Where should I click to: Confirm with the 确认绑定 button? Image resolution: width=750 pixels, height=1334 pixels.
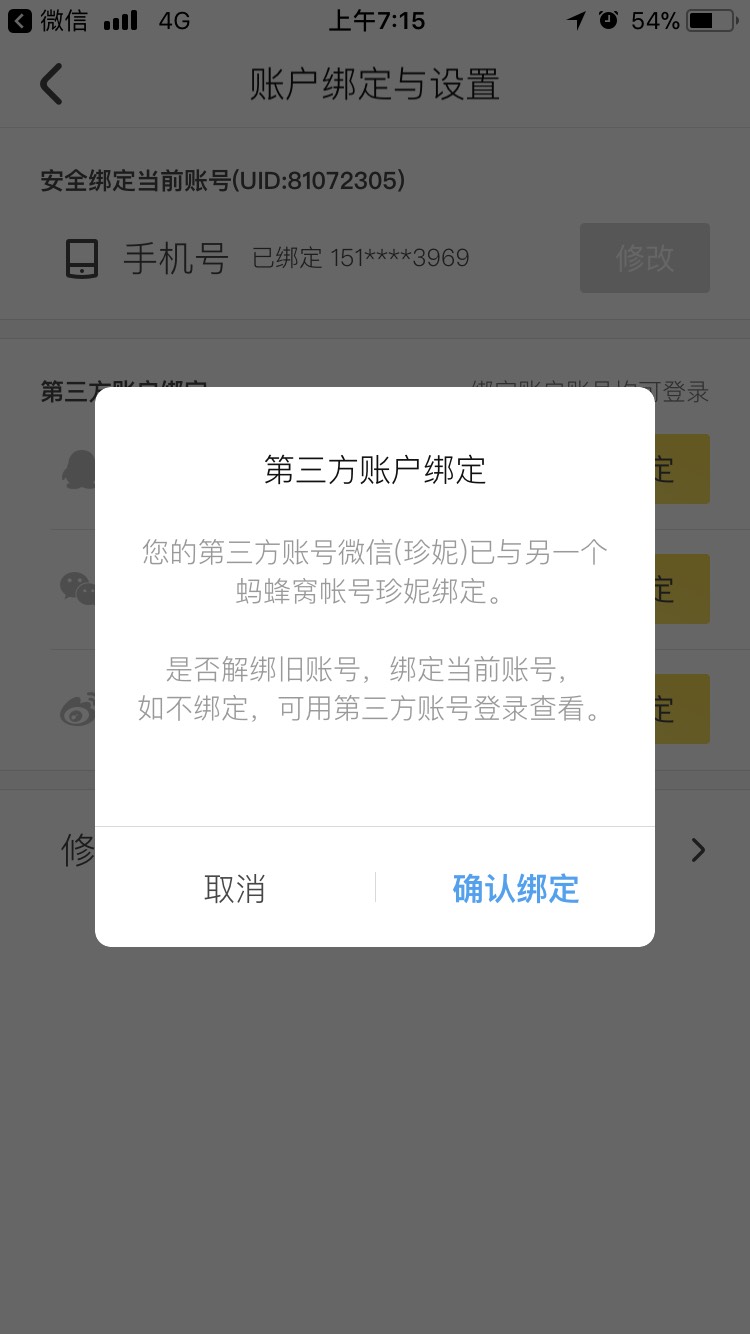[515, 888]
